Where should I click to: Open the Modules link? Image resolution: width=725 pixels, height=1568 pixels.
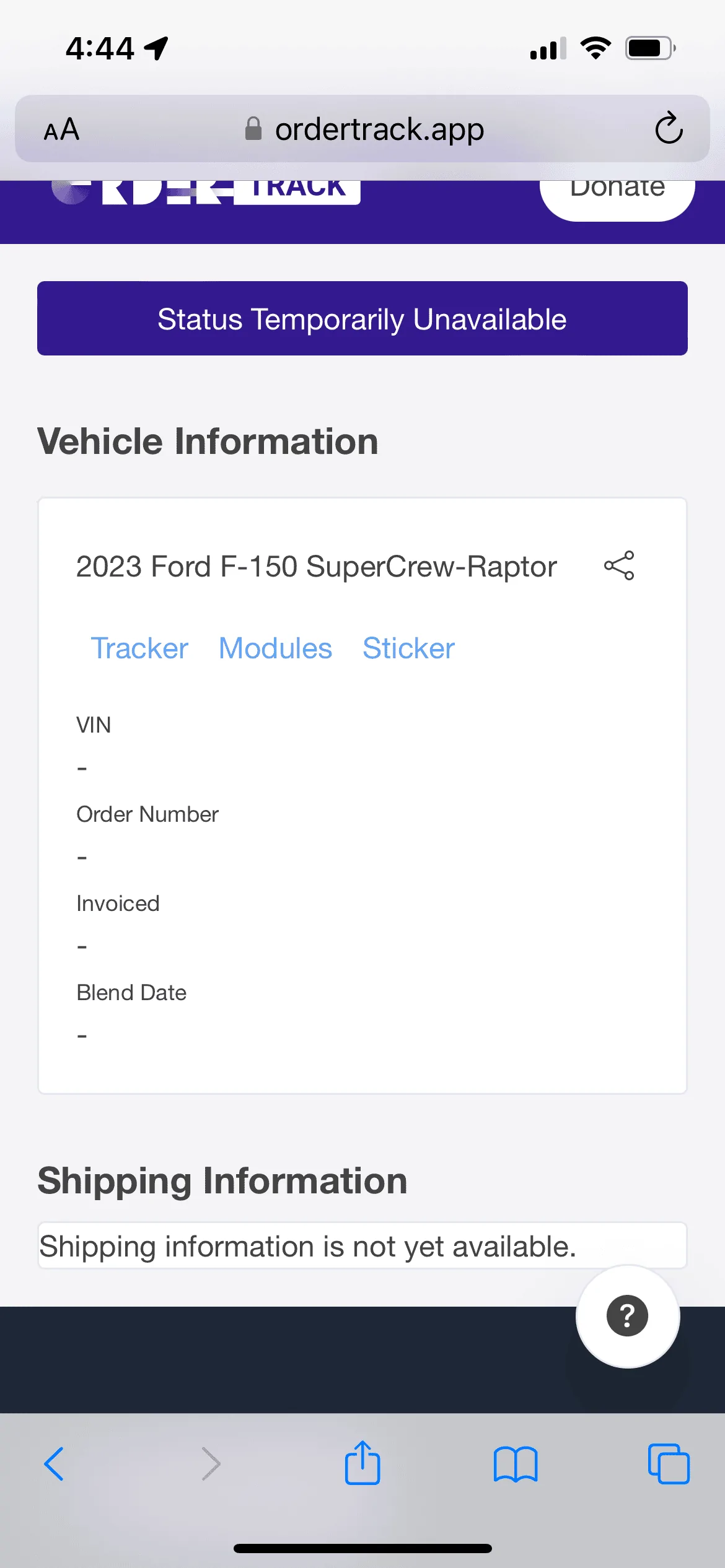[x=275, y=648]
